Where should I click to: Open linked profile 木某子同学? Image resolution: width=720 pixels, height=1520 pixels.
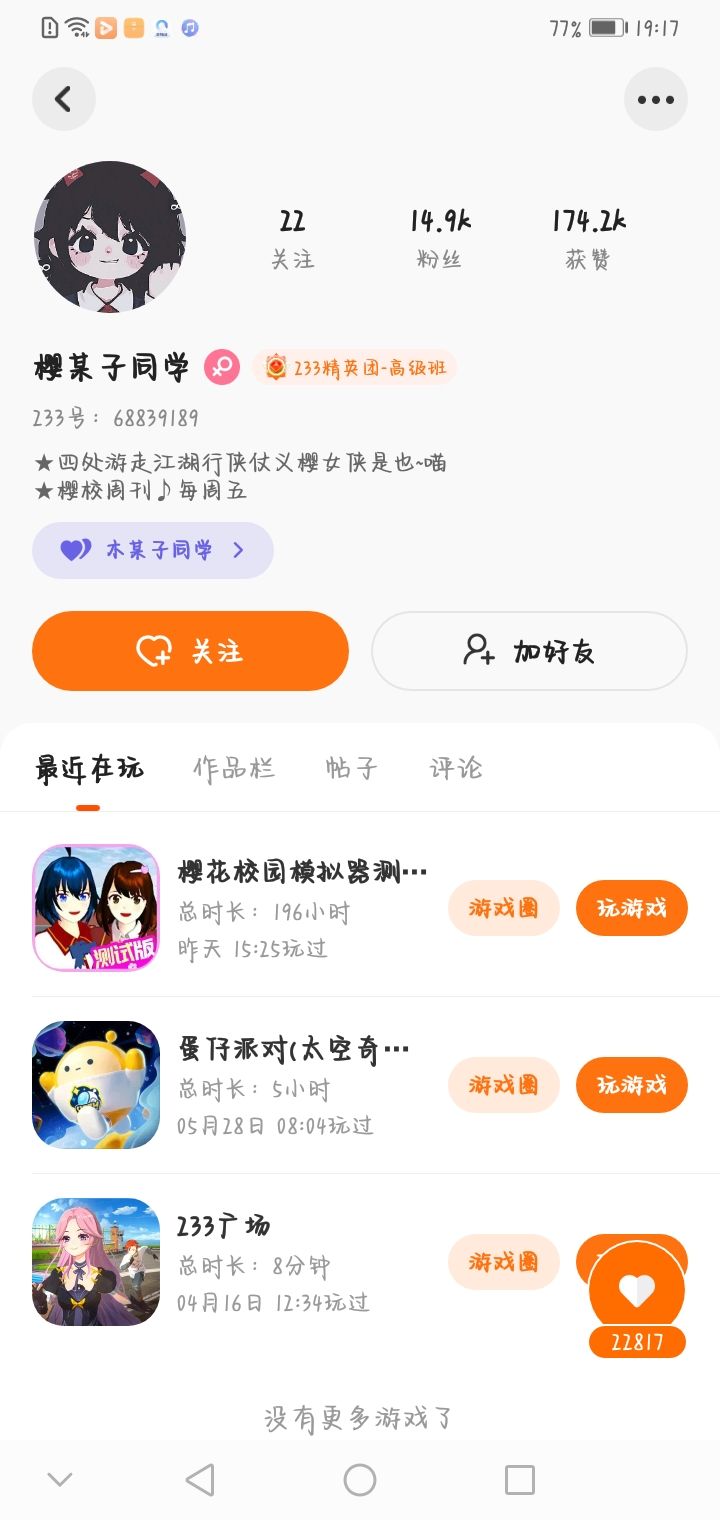click(153, 550)
